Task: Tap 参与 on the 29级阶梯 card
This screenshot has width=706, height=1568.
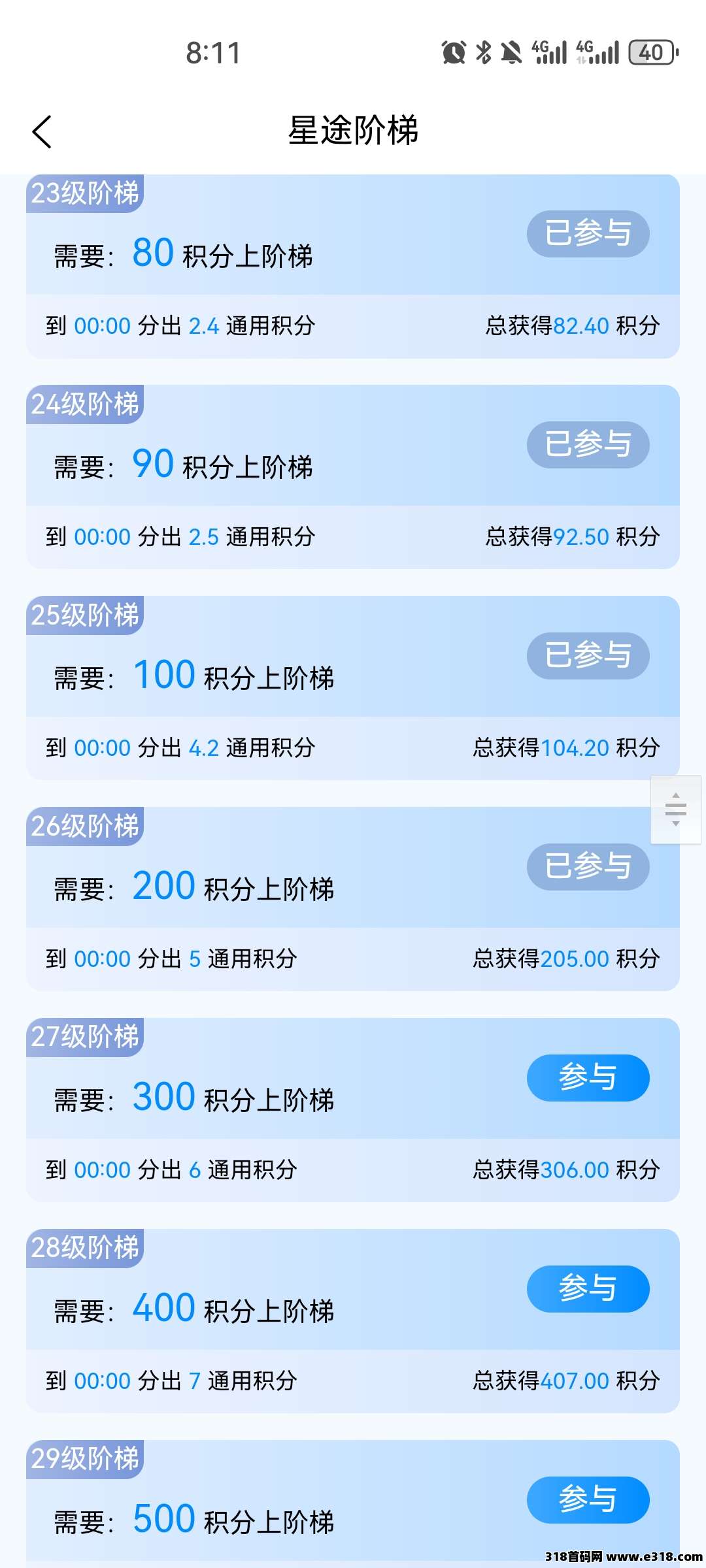Action: point(588,1500)
